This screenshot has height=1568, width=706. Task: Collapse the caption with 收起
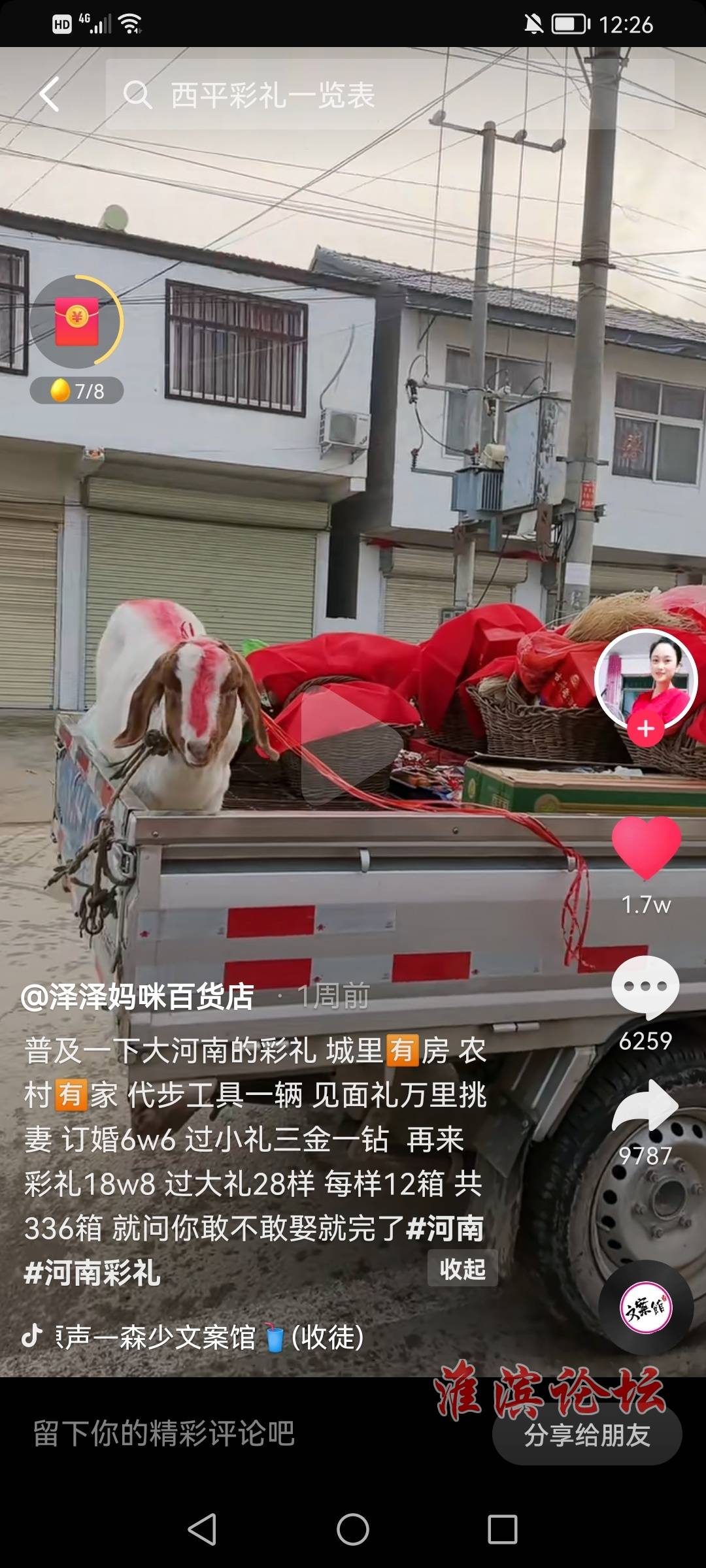click(462, 1269)
